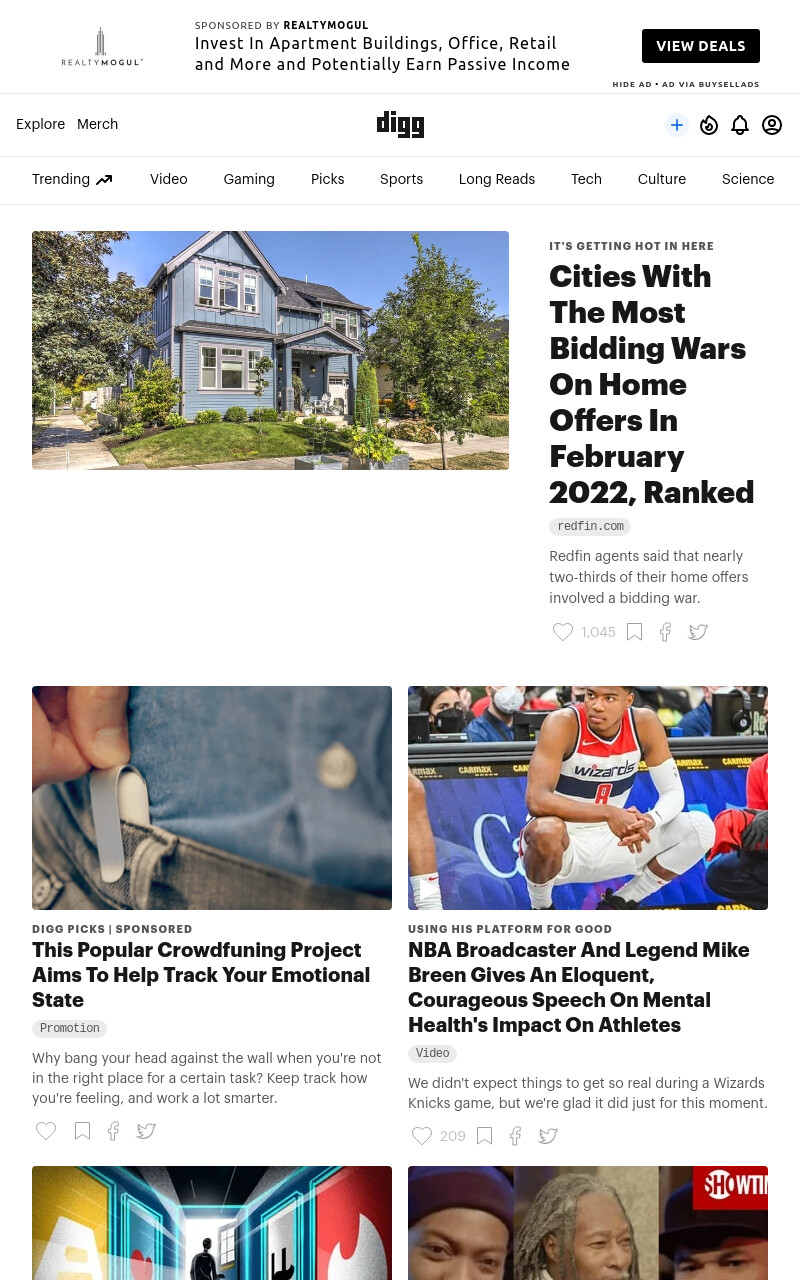Open the flame hot stories icon
The image size is (800, 1280).
(x=709, y=125)
